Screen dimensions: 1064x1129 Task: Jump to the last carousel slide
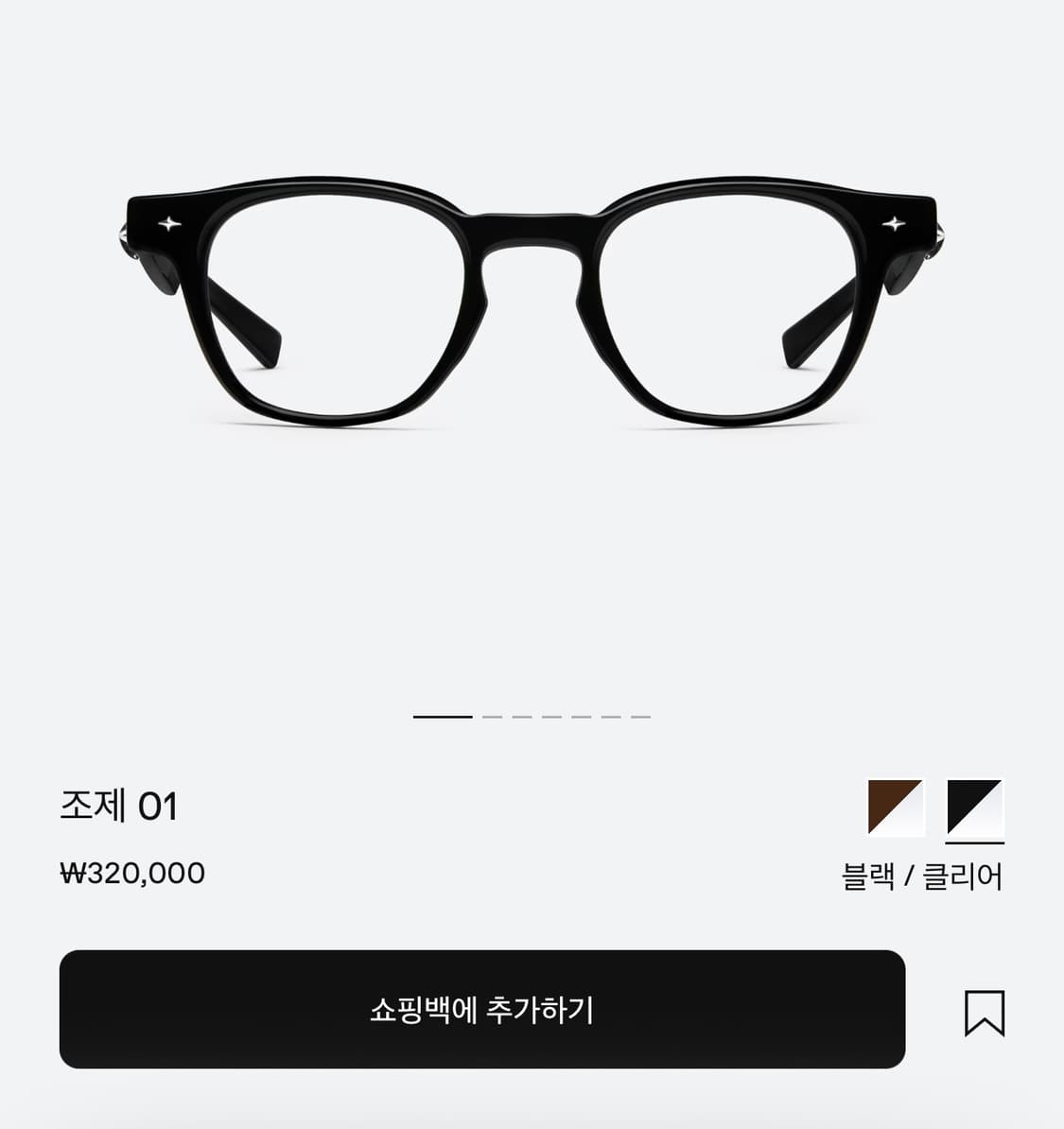coord(641,717)
